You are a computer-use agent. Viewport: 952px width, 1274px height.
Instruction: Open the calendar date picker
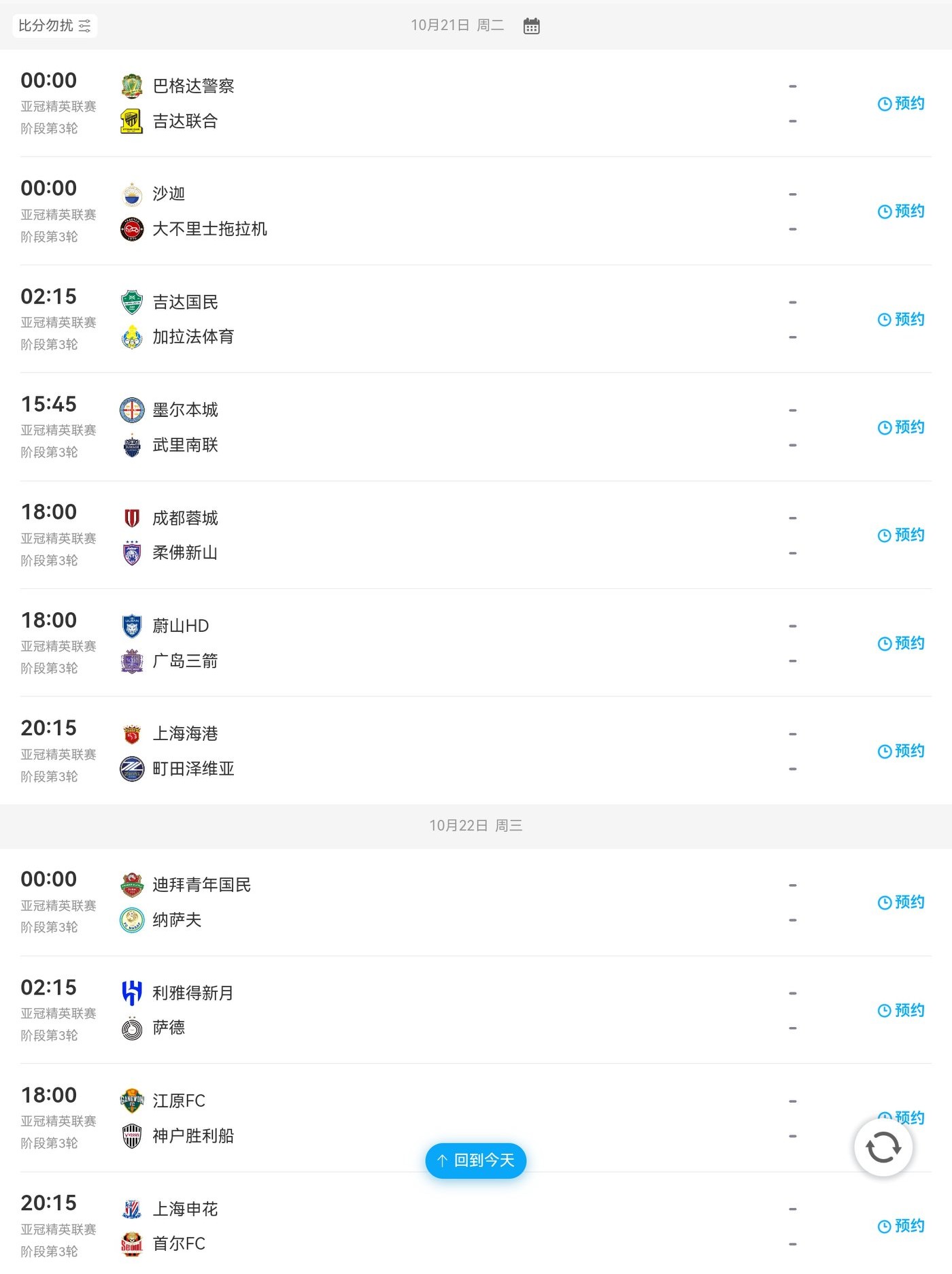[x=531, y=26]
